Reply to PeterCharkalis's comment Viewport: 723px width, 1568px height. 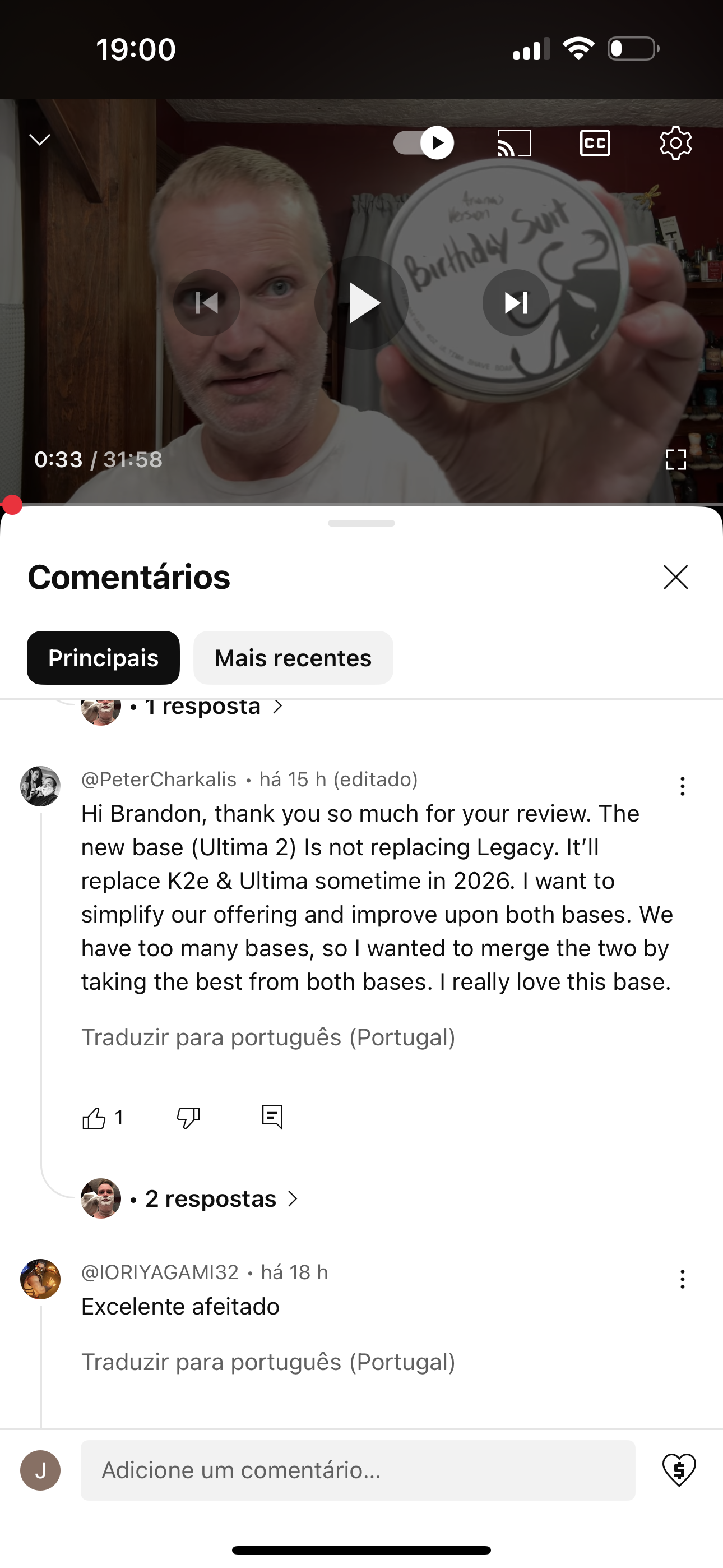(x=272, y=1118)
